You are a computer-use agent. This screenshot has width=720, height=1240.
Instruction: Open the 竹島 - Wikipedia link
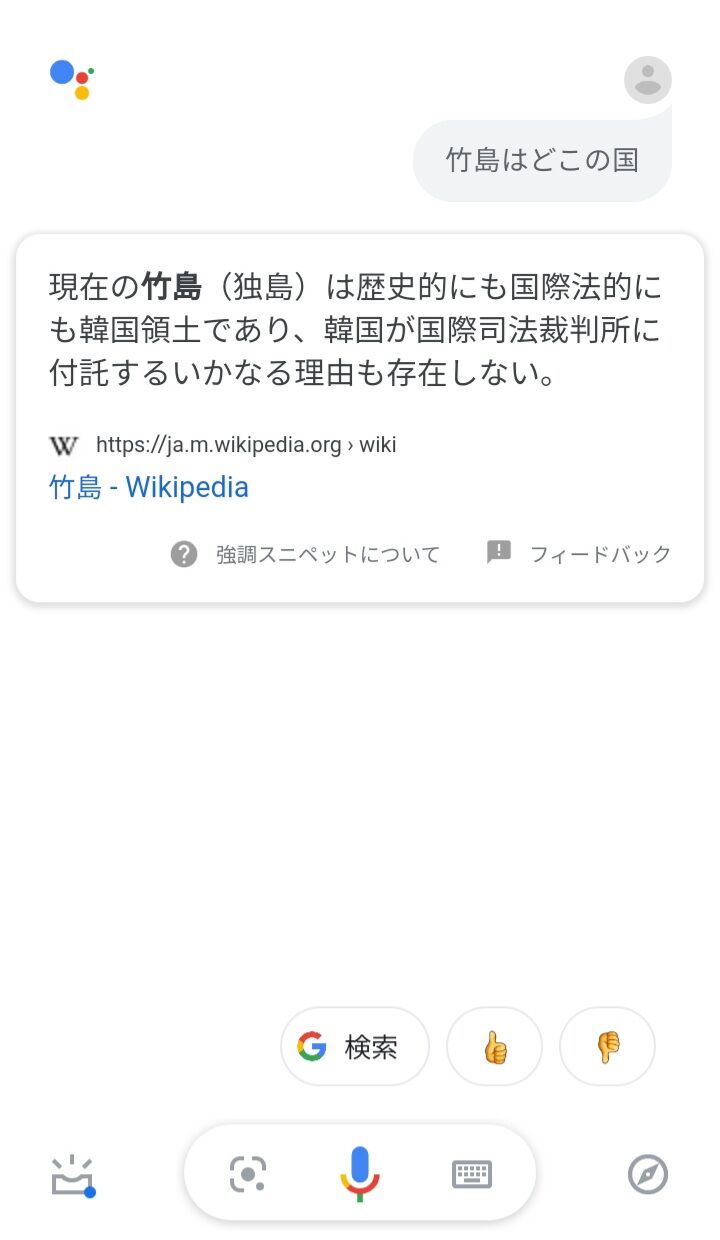tap(149, 487)
